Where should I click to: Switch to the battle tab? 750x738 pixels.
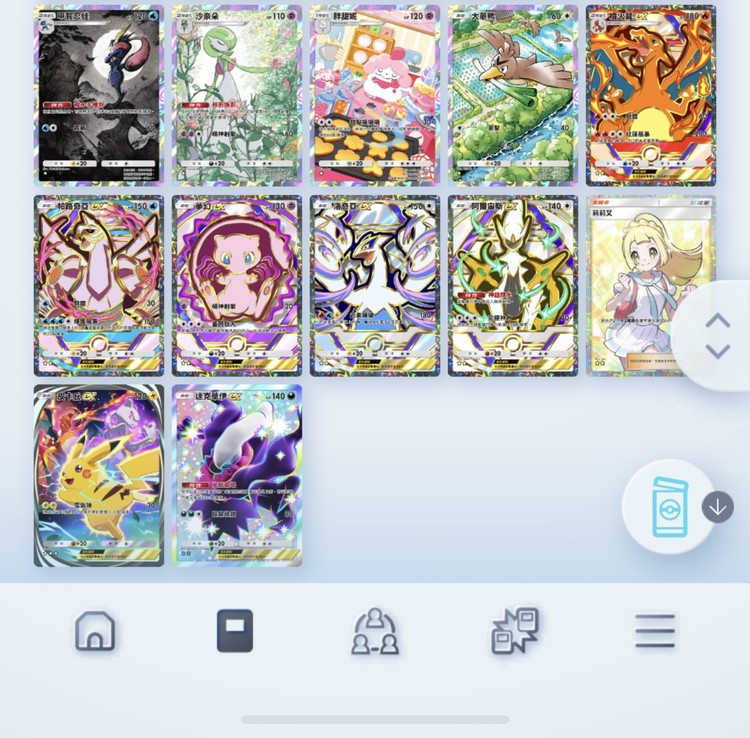click(515, 632)
